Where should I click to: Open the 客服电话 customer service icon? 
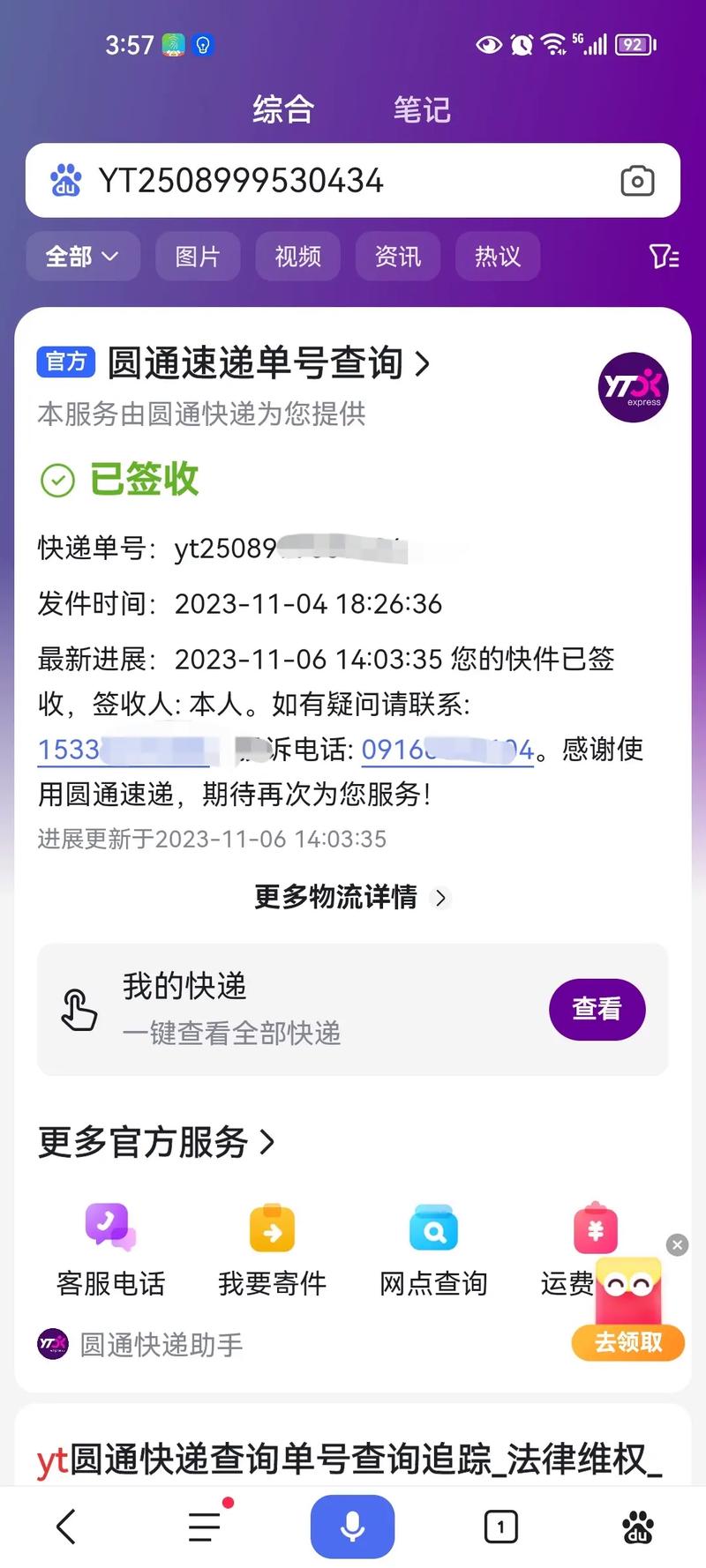click(x=109, y=1226)
